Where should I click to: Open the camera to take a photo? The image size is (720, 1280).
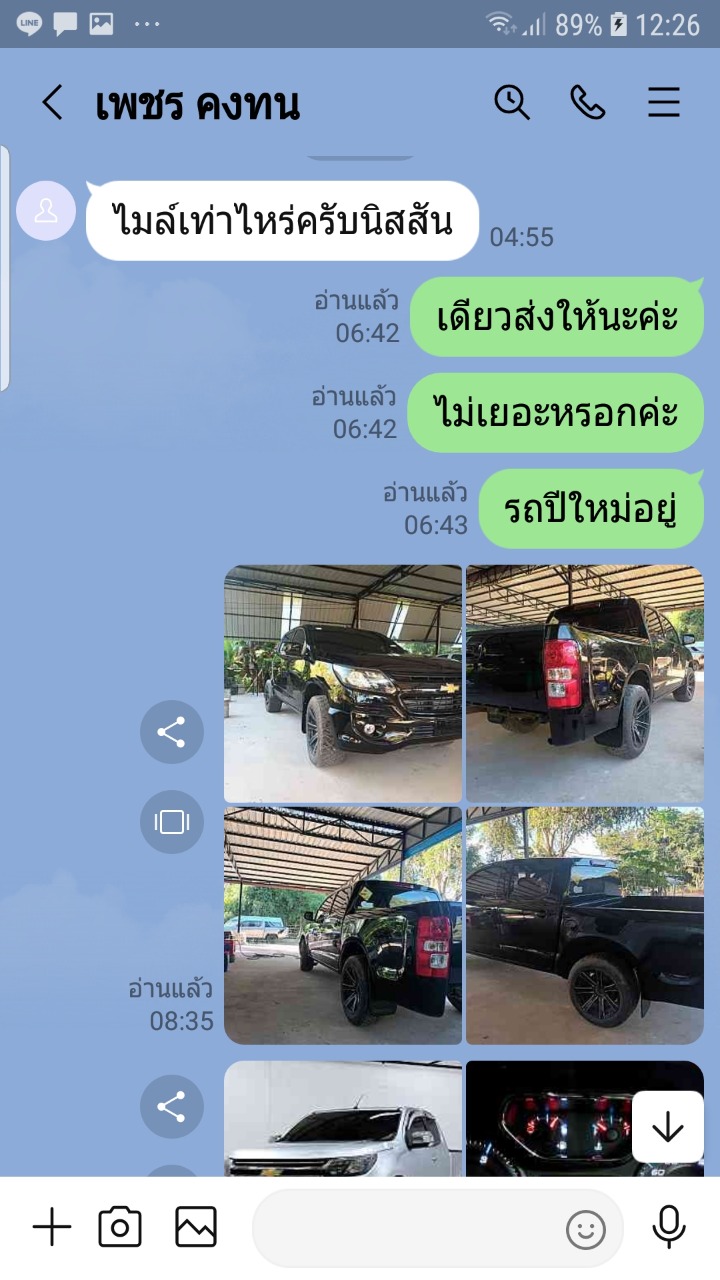click(120, 1227)
